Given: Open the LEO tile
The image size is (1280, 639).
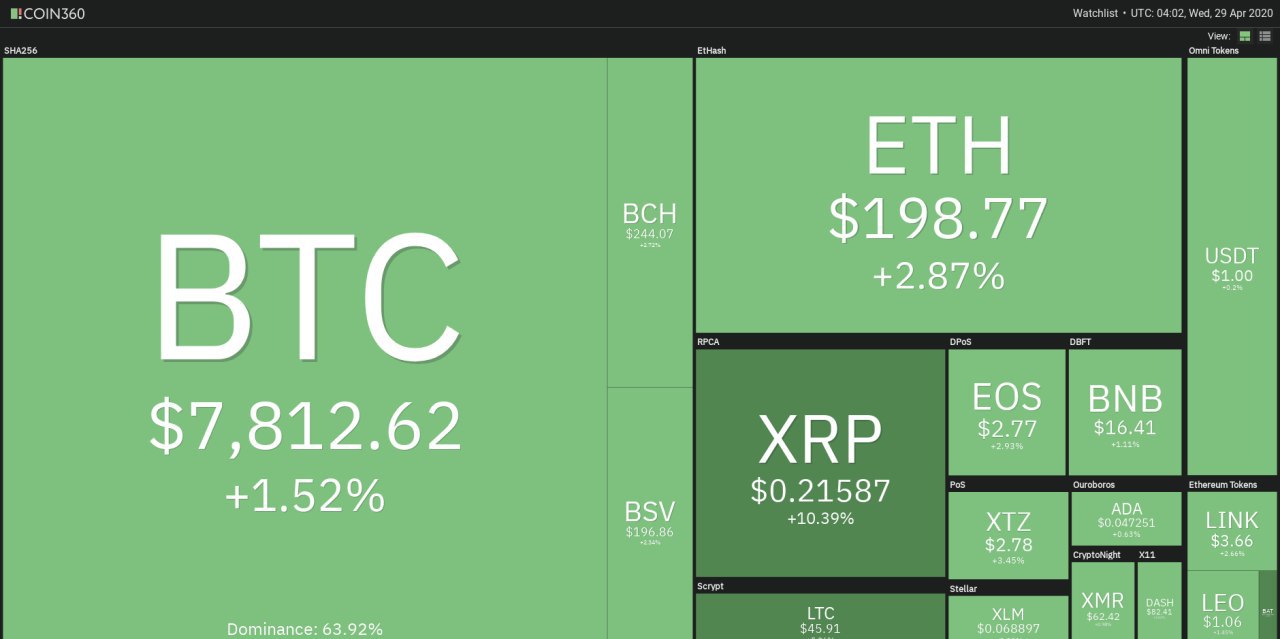Looking at the screenshot, I should [1222, 605].
